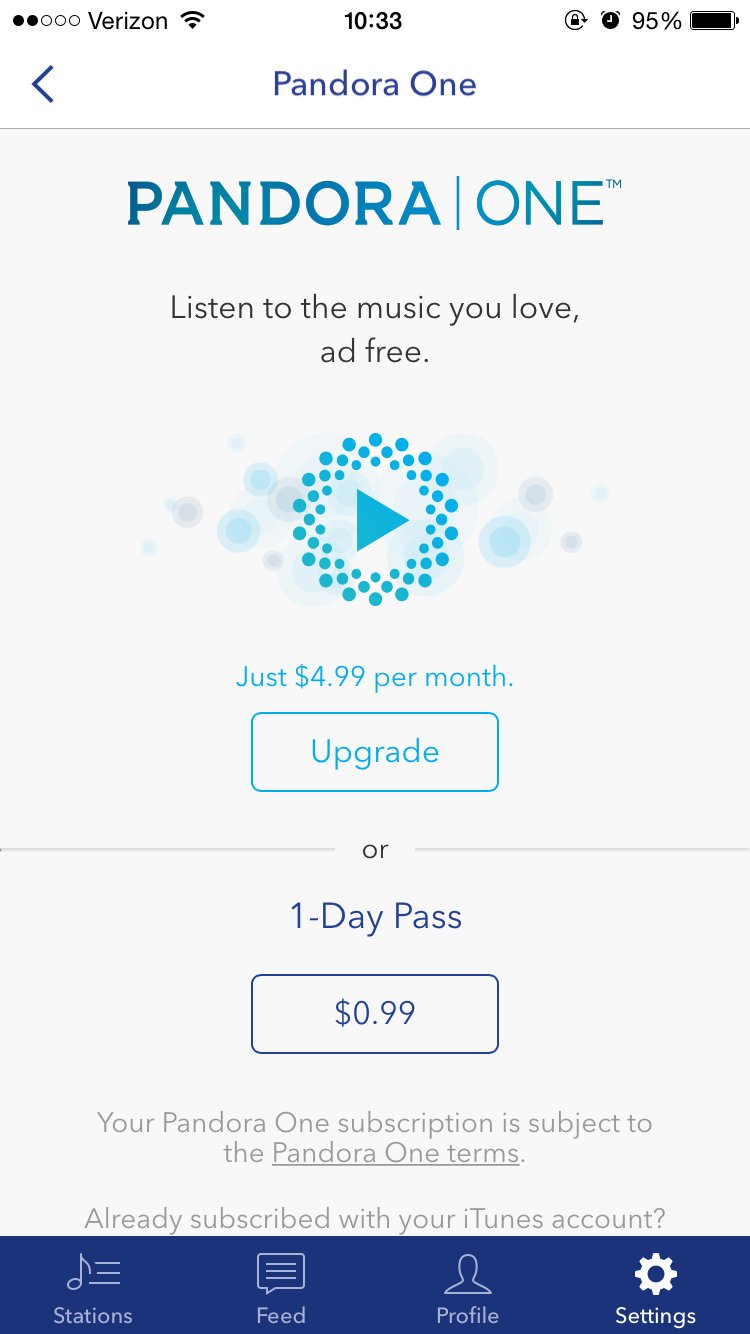Image resolution: width=750 pixels, height=1334 pixels.
Task: Go back from Pandora One screen
Action: tap(42, 84)
